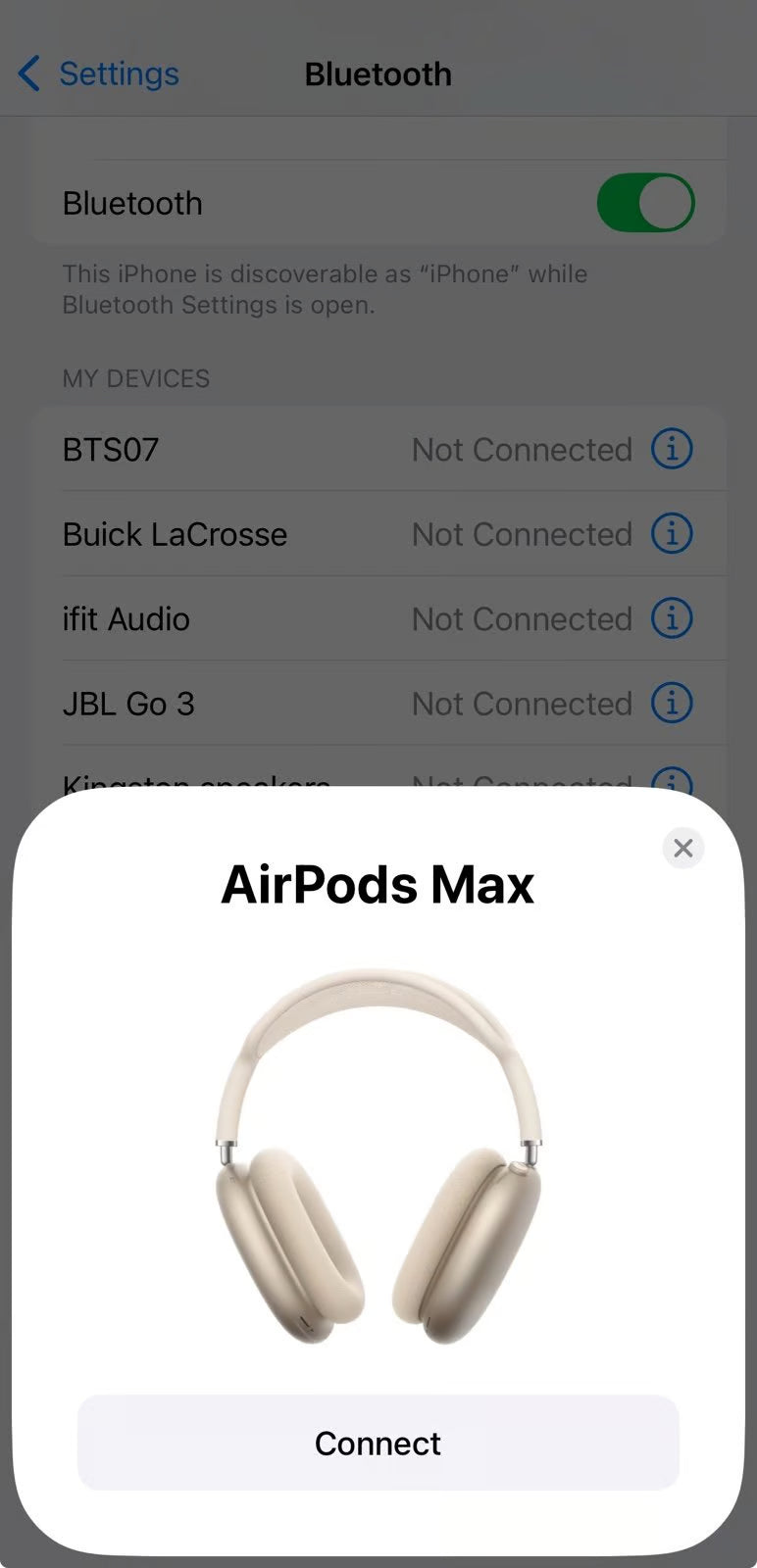Open ifit Audio info panel
The image size is (757, 1568).
point(671,618)
